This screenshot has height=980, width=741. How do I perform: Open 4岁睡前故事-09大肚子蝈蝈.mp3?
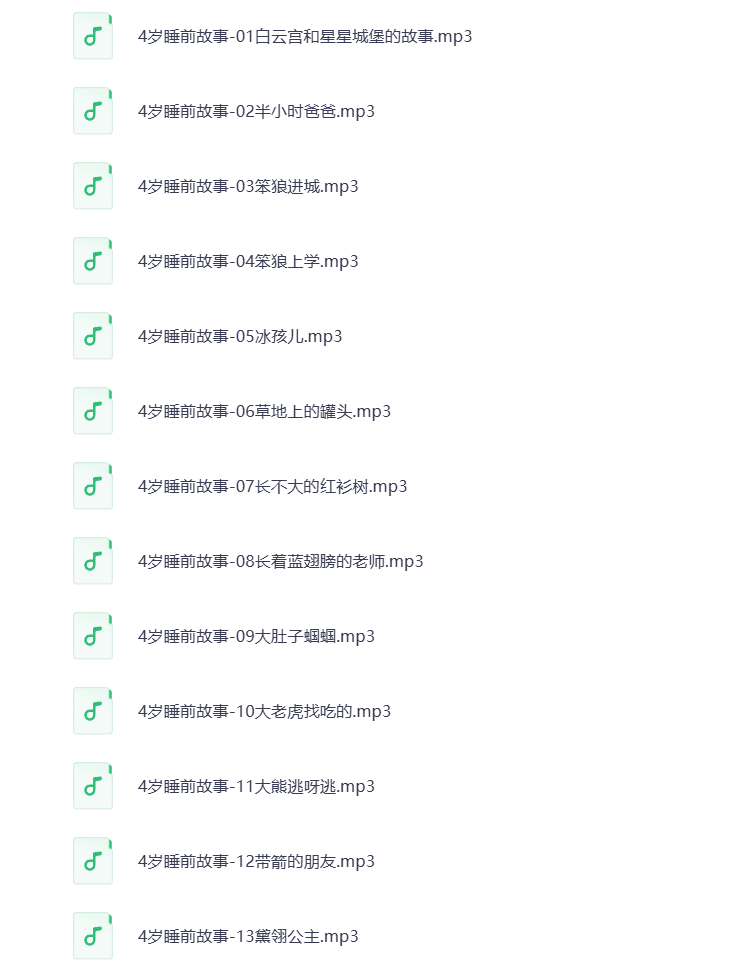(x=256, y=636)
